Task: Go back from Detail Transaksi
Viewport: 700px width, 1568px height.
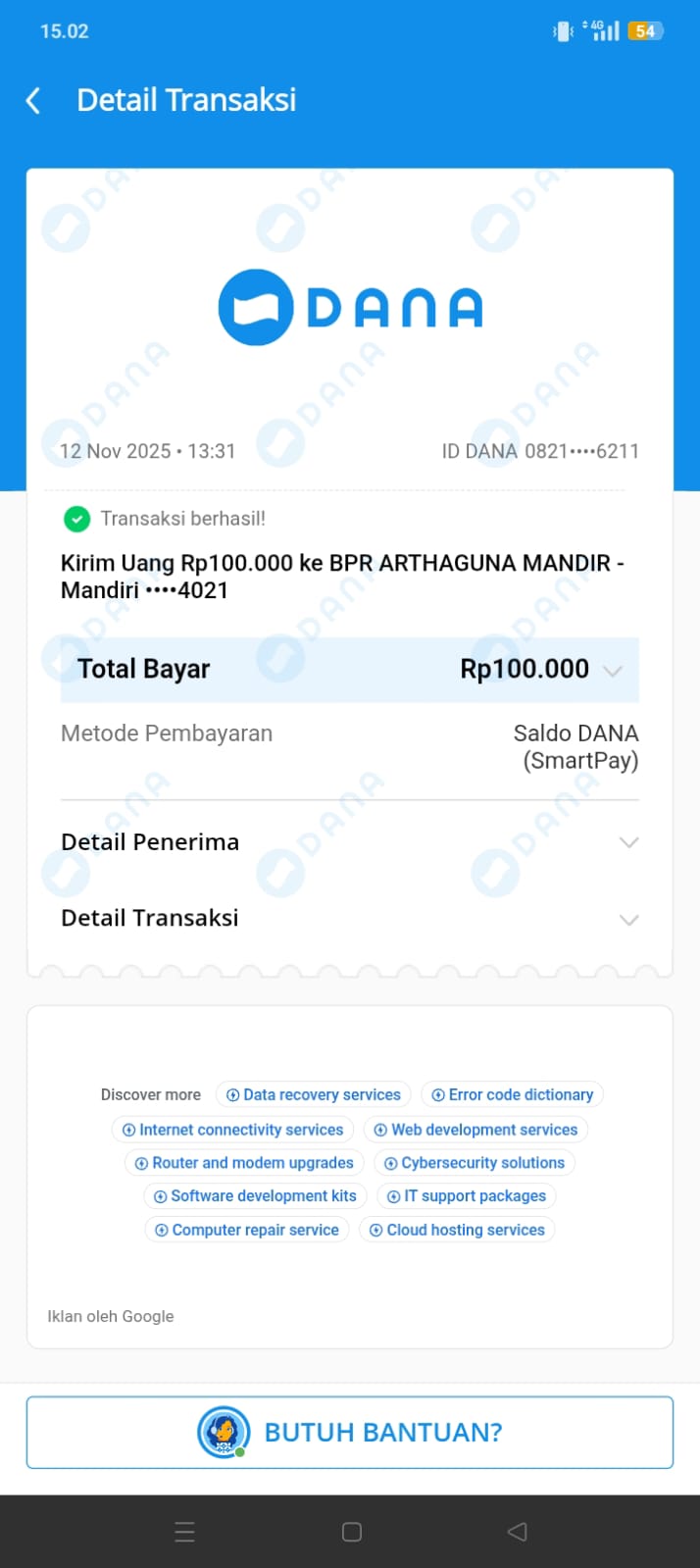Action: (x=33, y=100)
